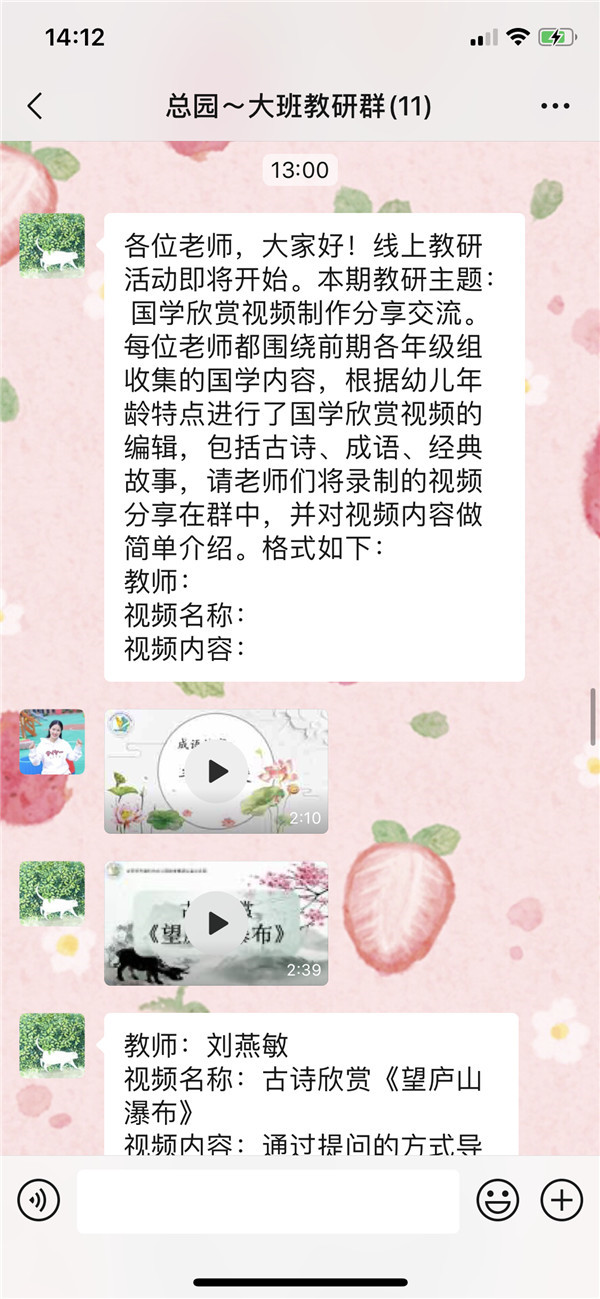Go back from the chat
The image size is (600, 1299).
pos(35,106)
